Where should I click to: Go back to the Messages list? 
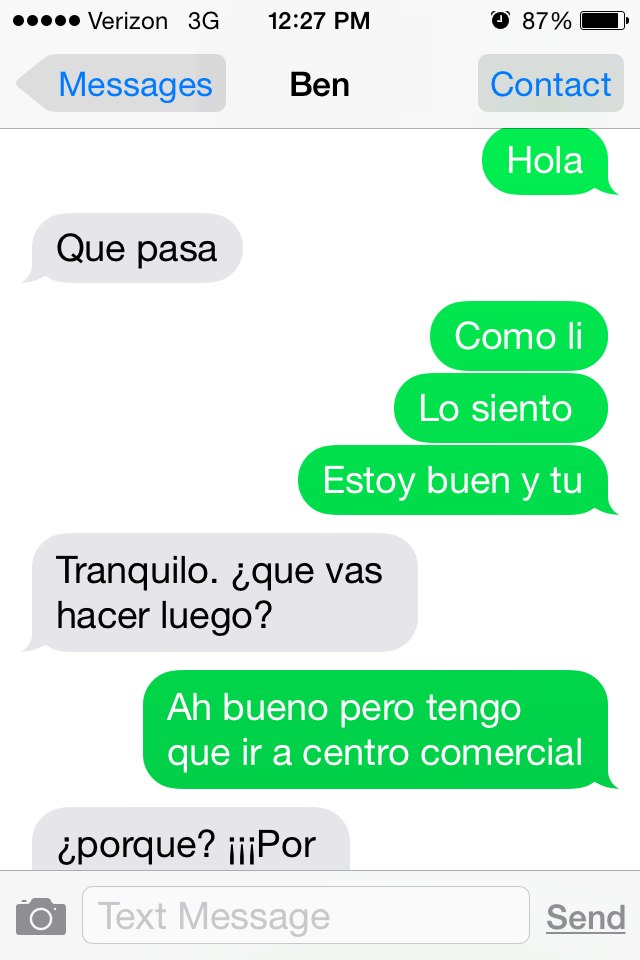(x=124, y=84)
